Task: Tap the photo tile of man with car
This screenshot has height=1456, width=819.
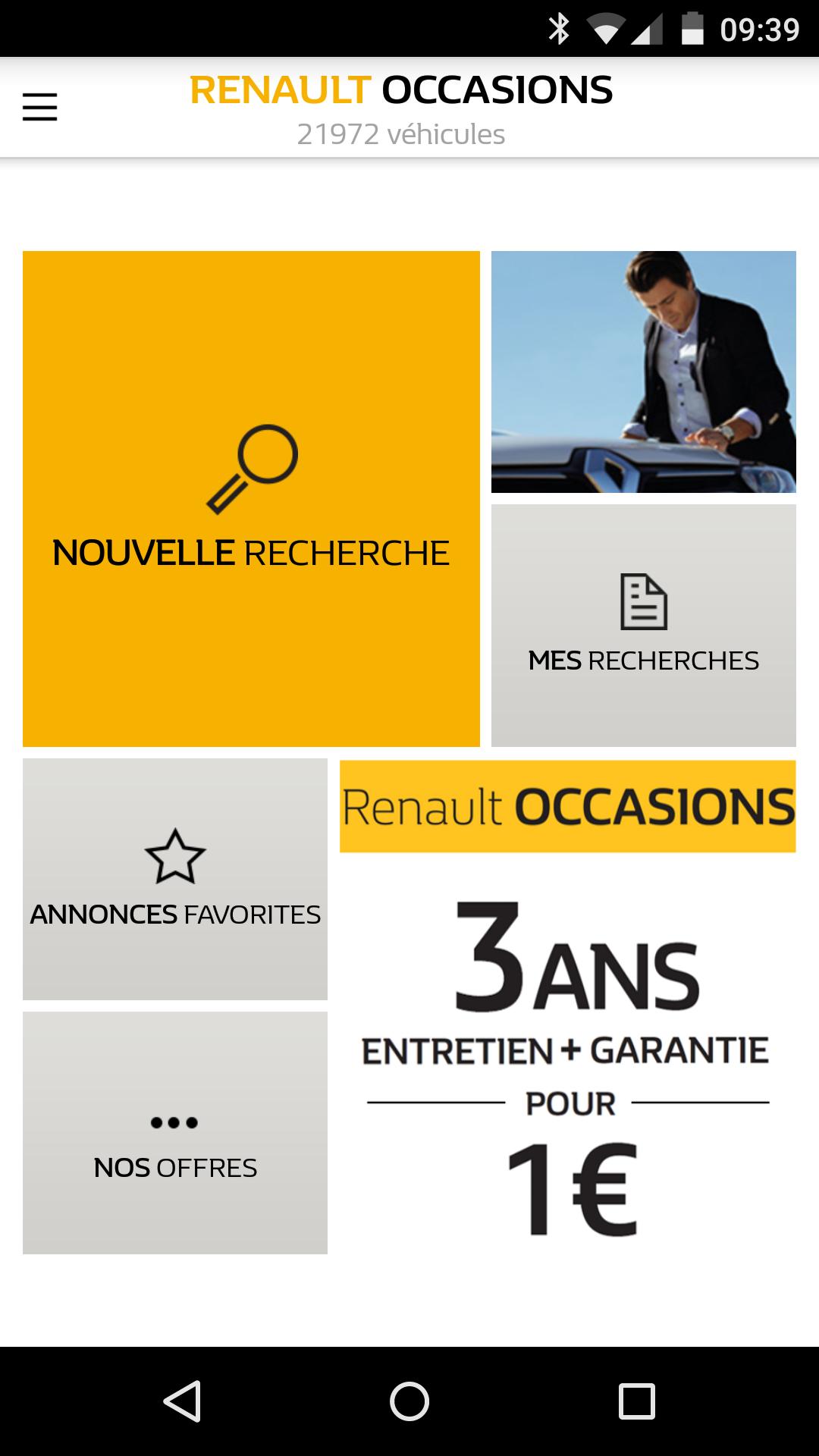Action: [x=643, y=372]
